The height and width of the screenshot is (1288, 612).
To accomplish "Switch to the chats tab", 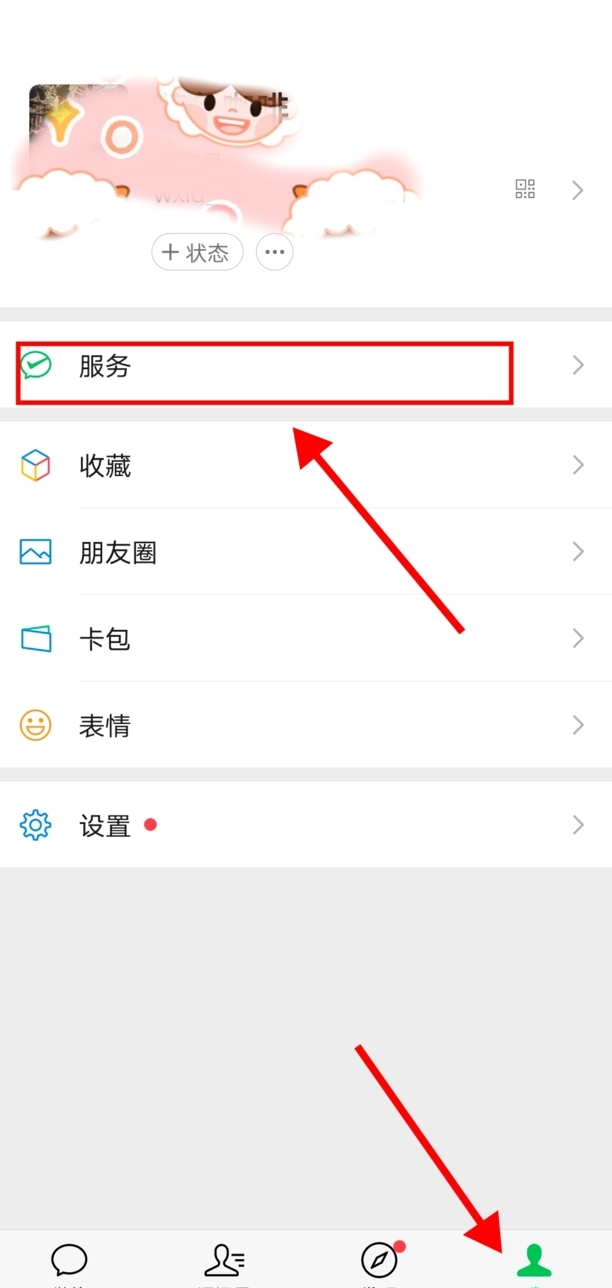I will click(x=69, y=1261).
